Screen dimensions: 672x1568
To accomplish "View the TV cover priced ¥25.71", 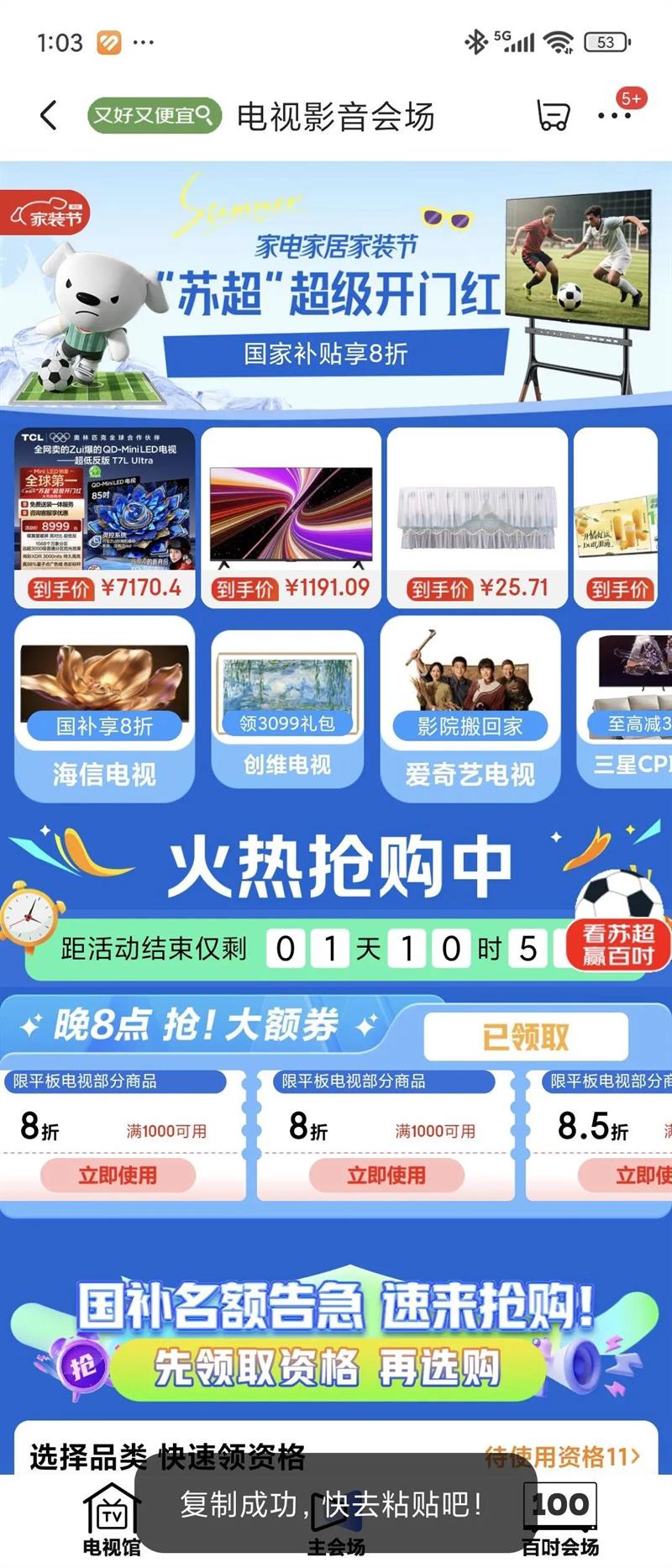I will pos(477,517).
